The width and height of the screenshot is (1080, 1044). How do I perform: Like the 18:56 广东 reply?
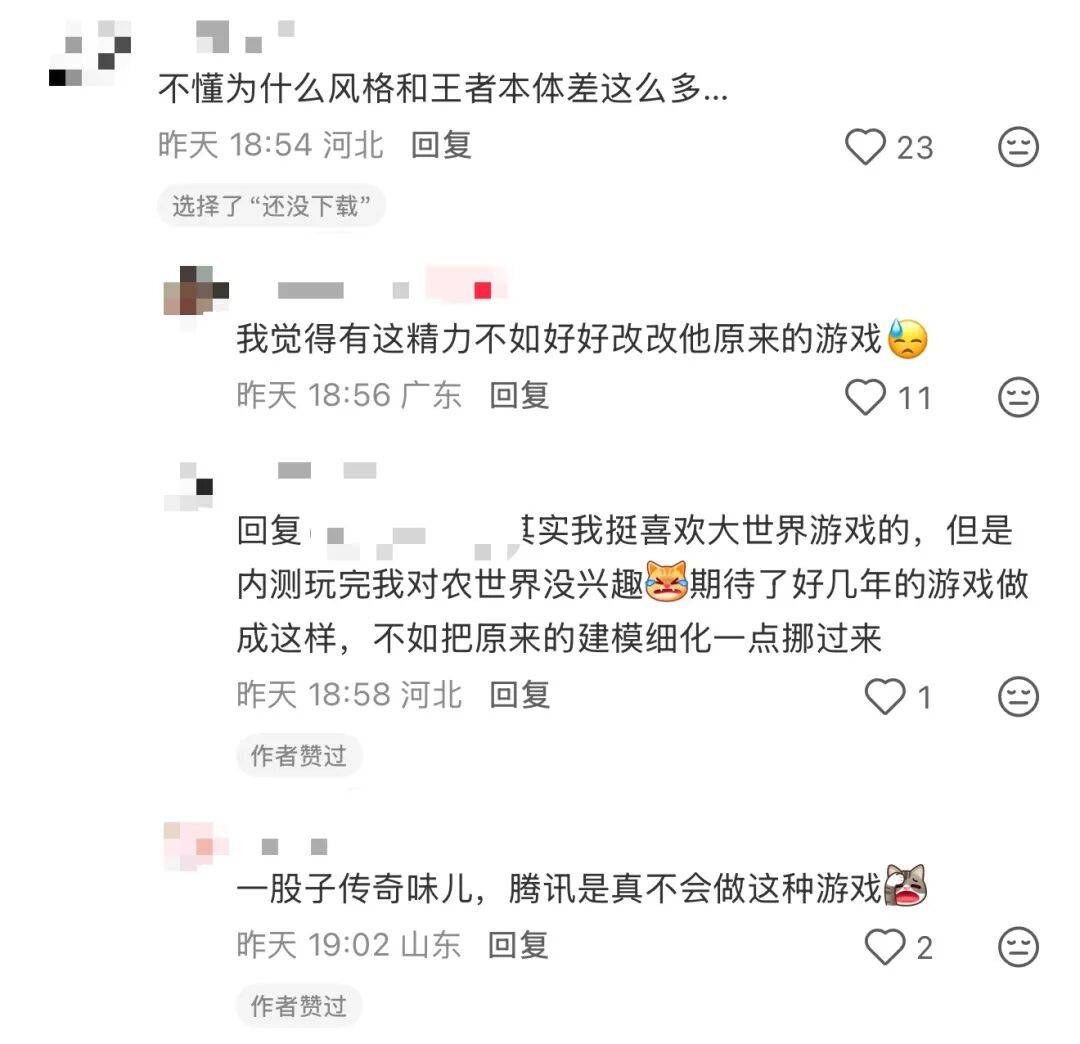point(866,398)
